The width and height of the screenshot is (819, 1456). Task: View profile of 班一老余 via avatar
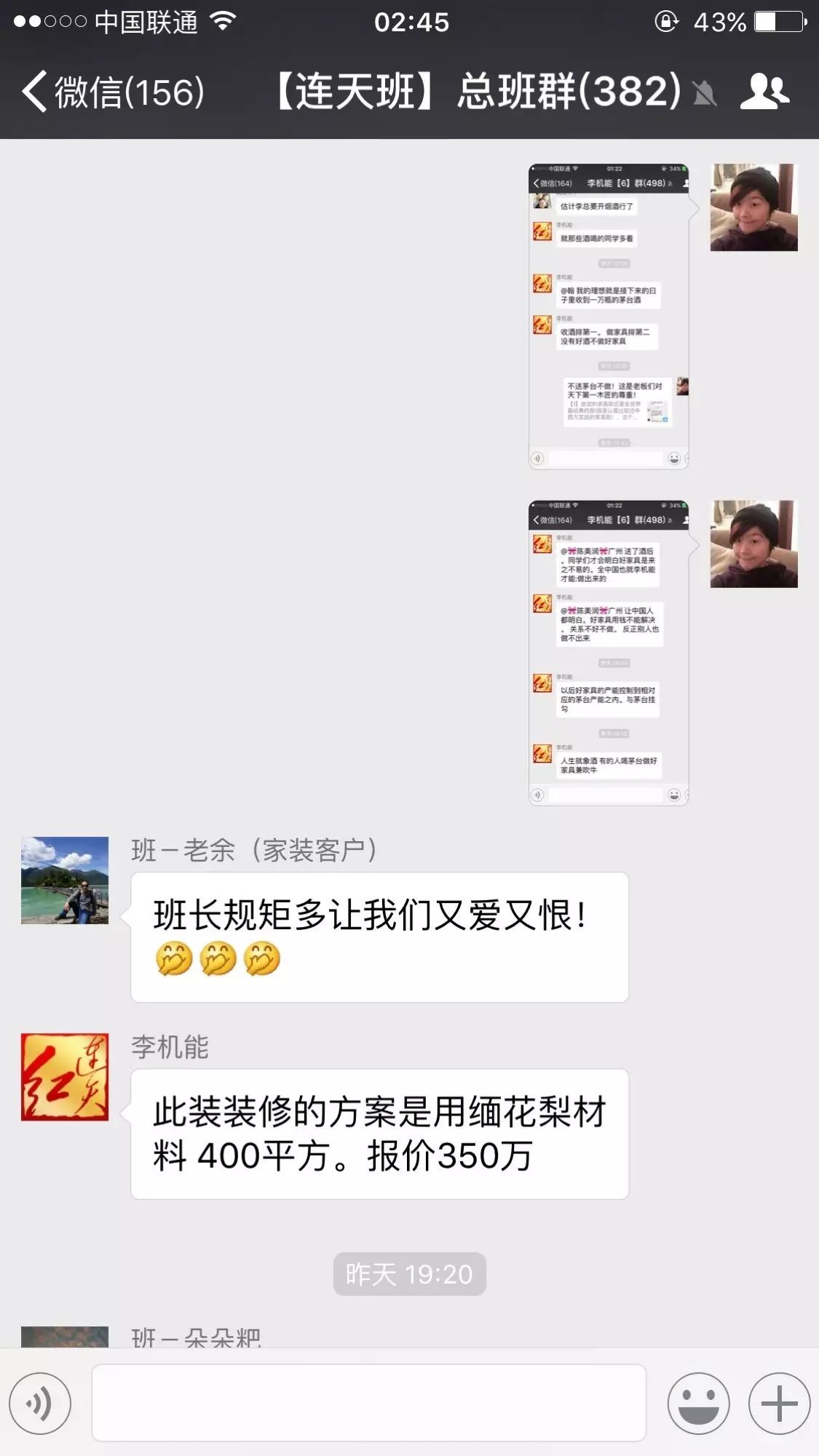[65, 880]
